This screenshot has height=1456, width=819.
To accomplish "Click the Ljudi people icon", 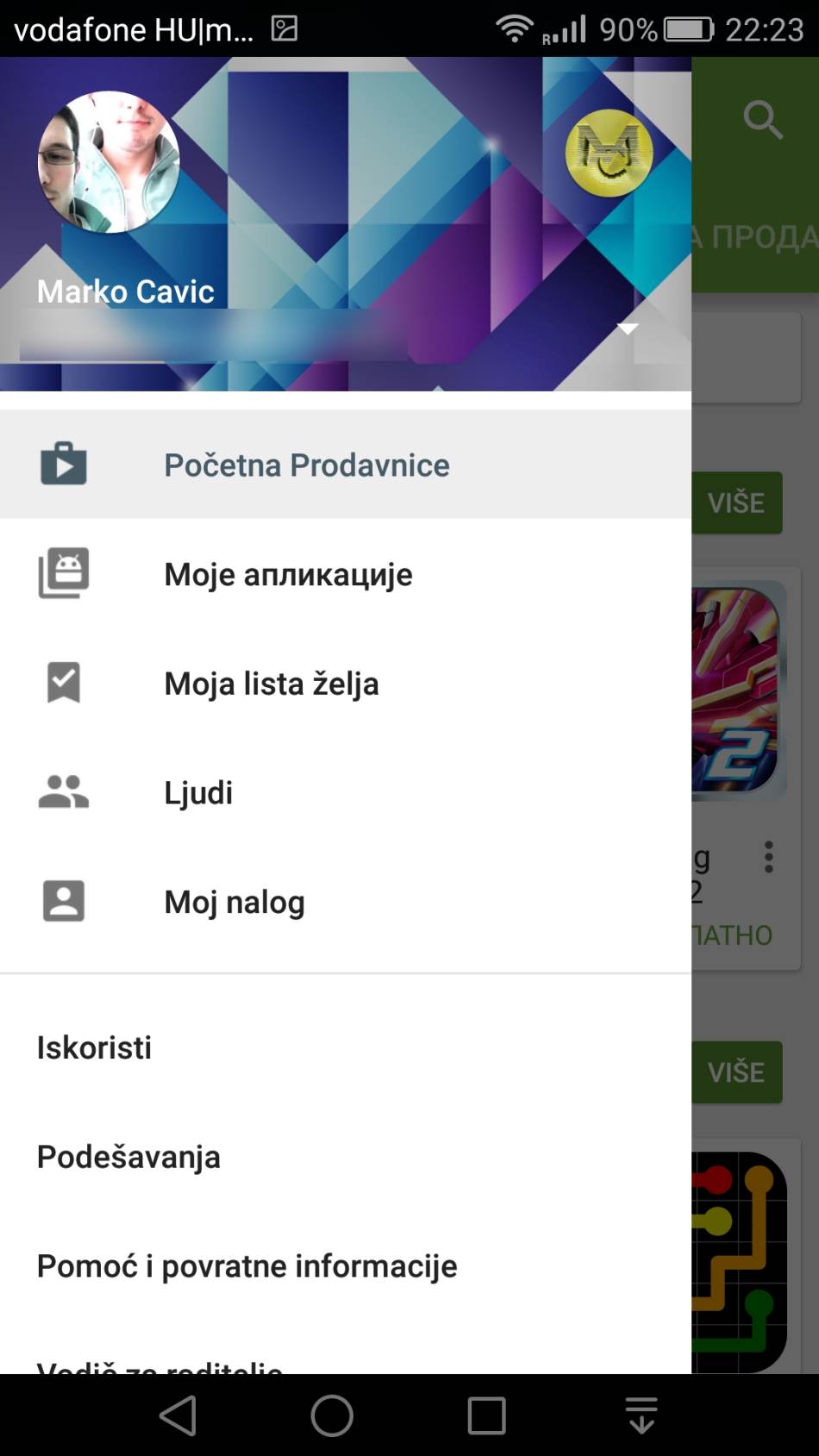I will pos(63,792).
